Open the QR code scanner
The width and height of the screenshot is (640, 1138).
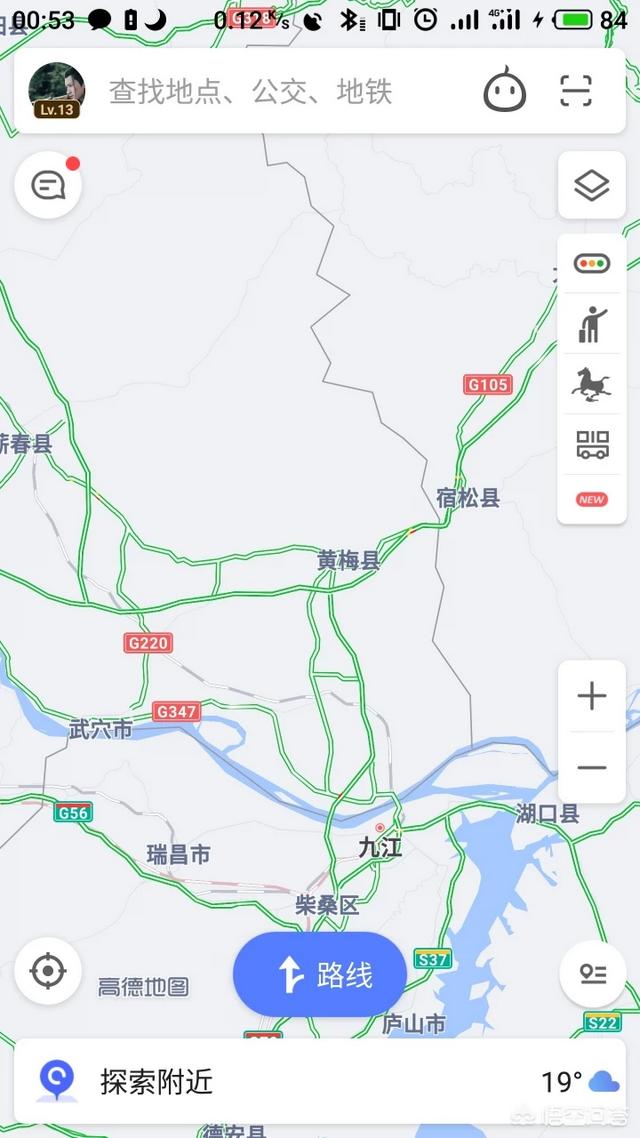click(576, 92)
